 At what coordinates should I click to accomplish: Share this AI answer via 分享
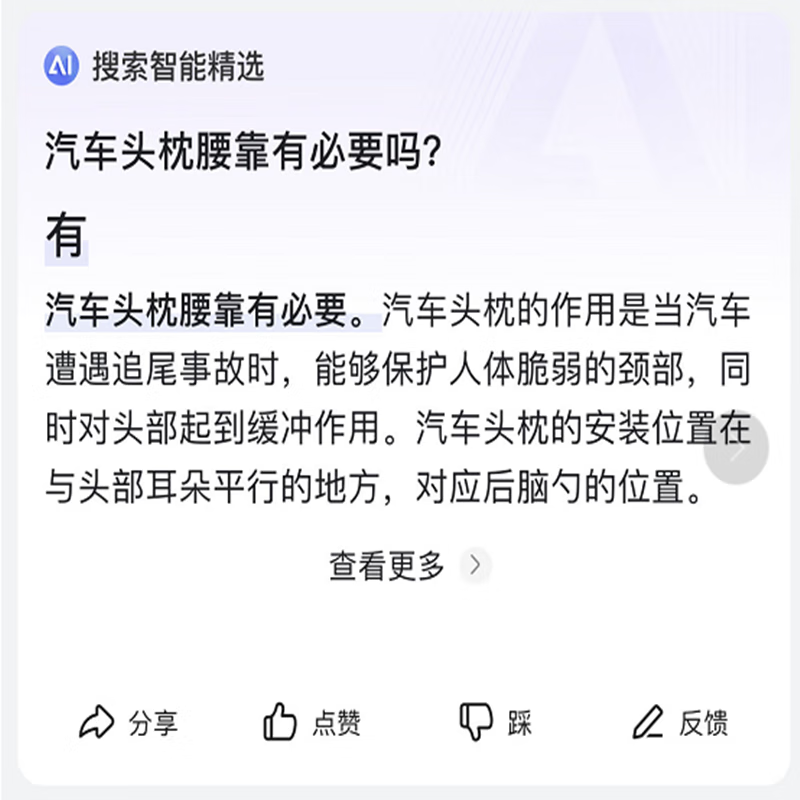tap(130, 722)
